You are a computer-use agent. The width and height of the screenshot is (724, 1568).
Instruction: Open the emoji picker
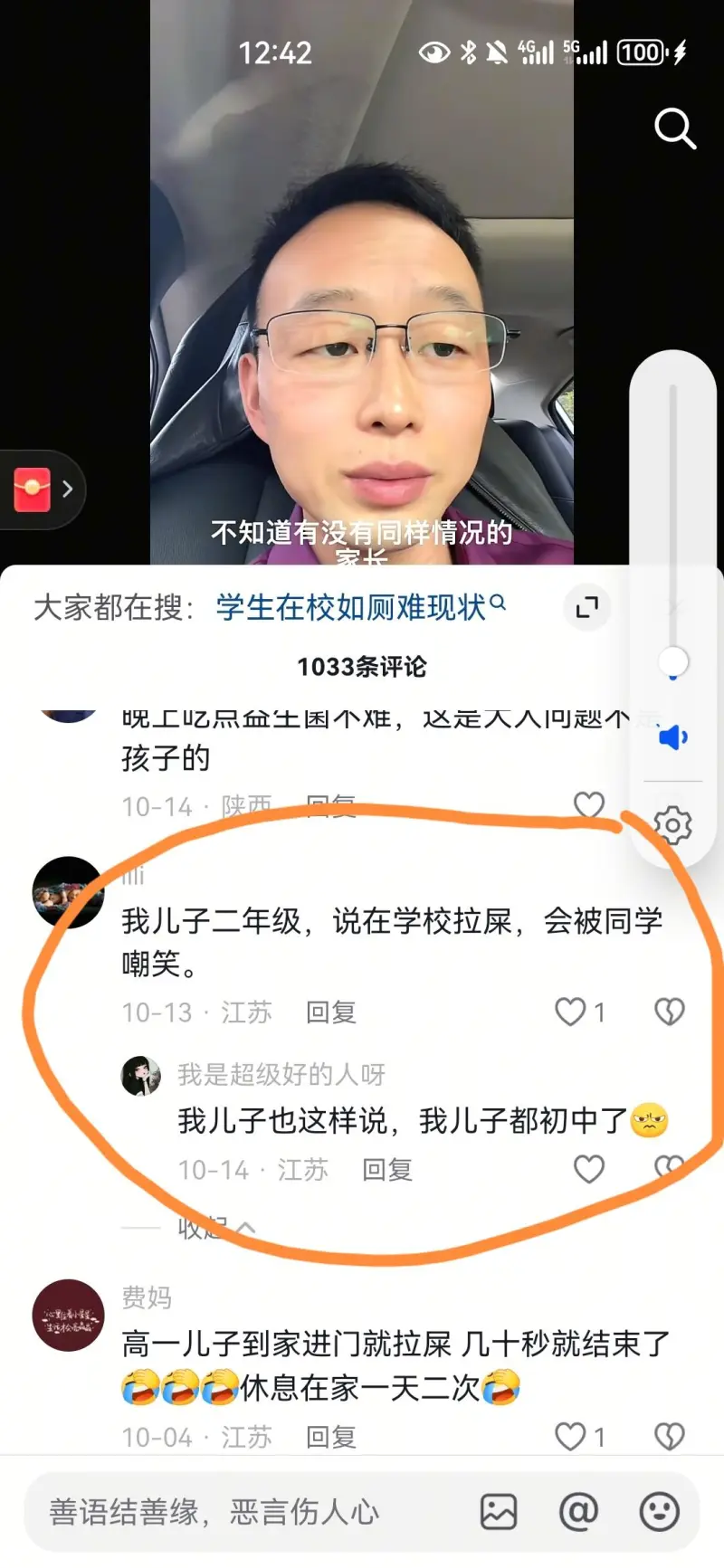click(x=659, y=1511)
